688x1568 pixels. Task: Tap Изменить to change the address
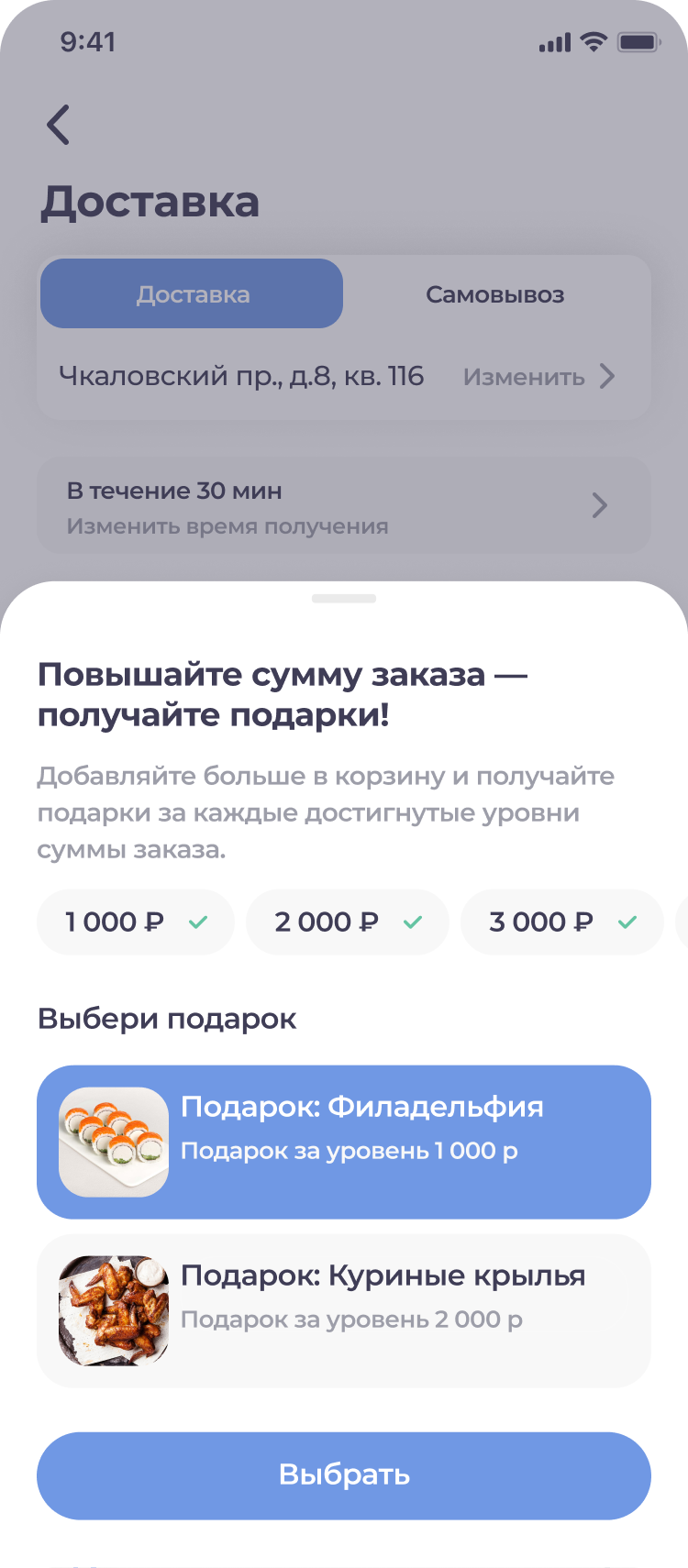538,377
